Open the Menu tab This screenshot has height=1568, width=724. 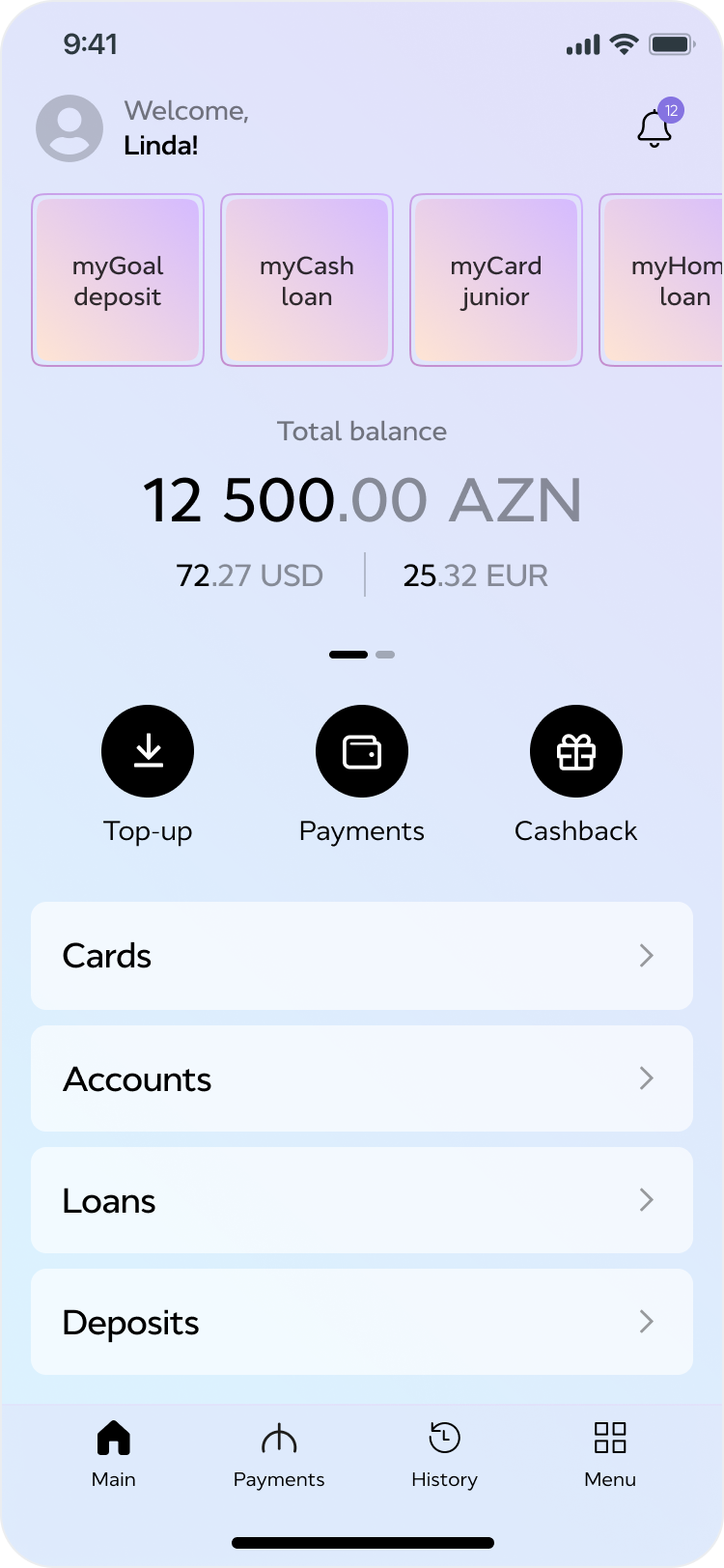(610, 1453)
